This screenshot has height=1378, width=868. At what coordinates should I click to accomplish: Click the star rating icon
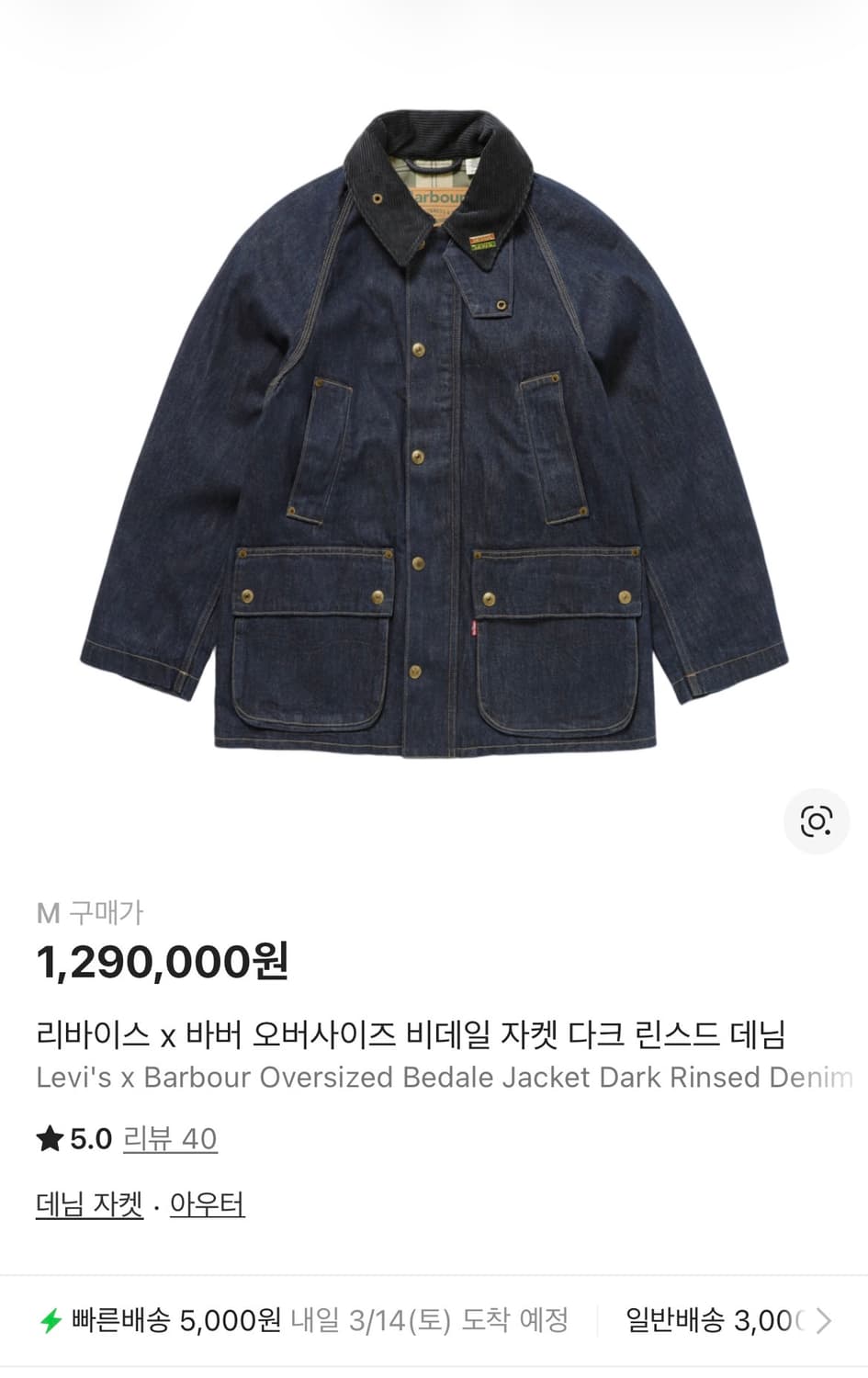tap(50, 1138)
